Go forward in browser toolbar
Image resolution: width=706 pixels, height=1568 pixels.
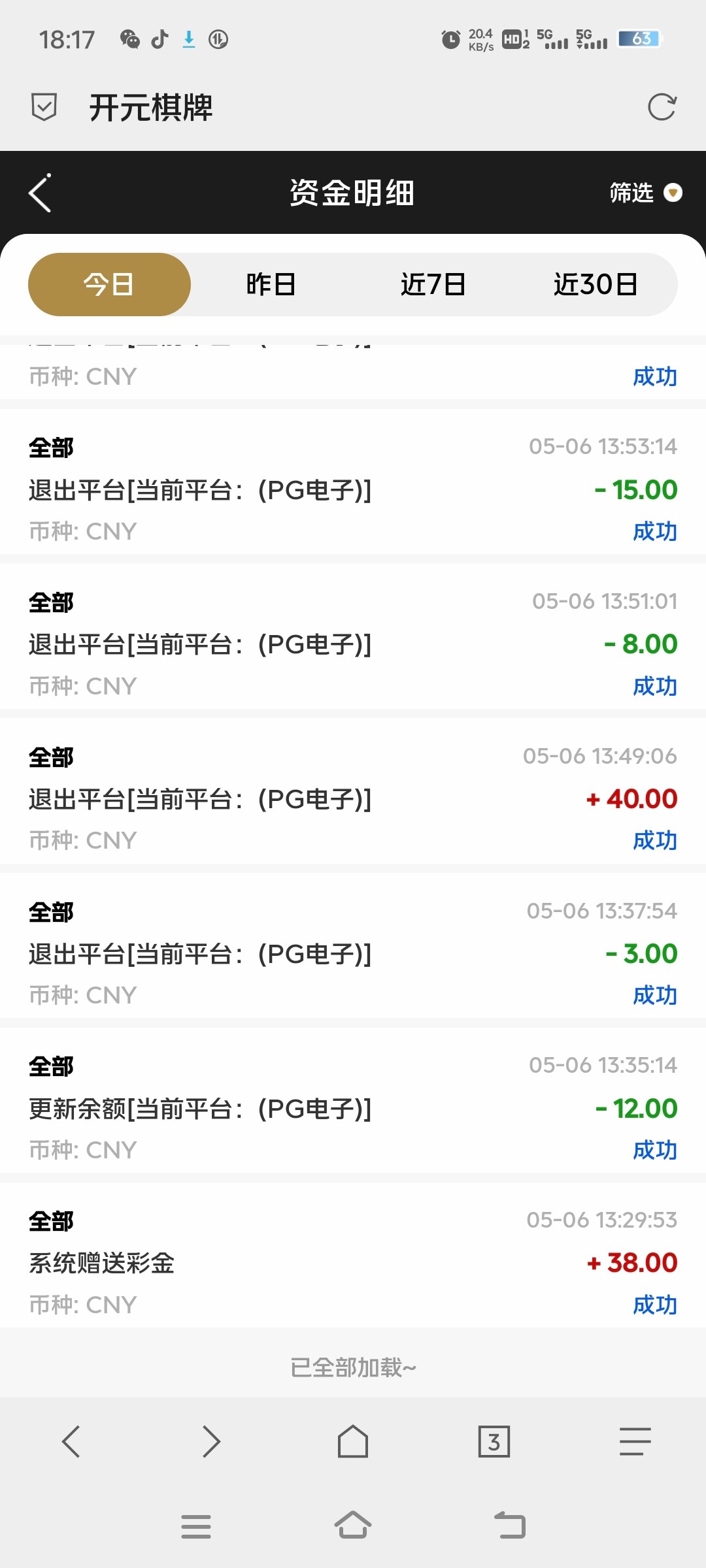pos(211,1441)
